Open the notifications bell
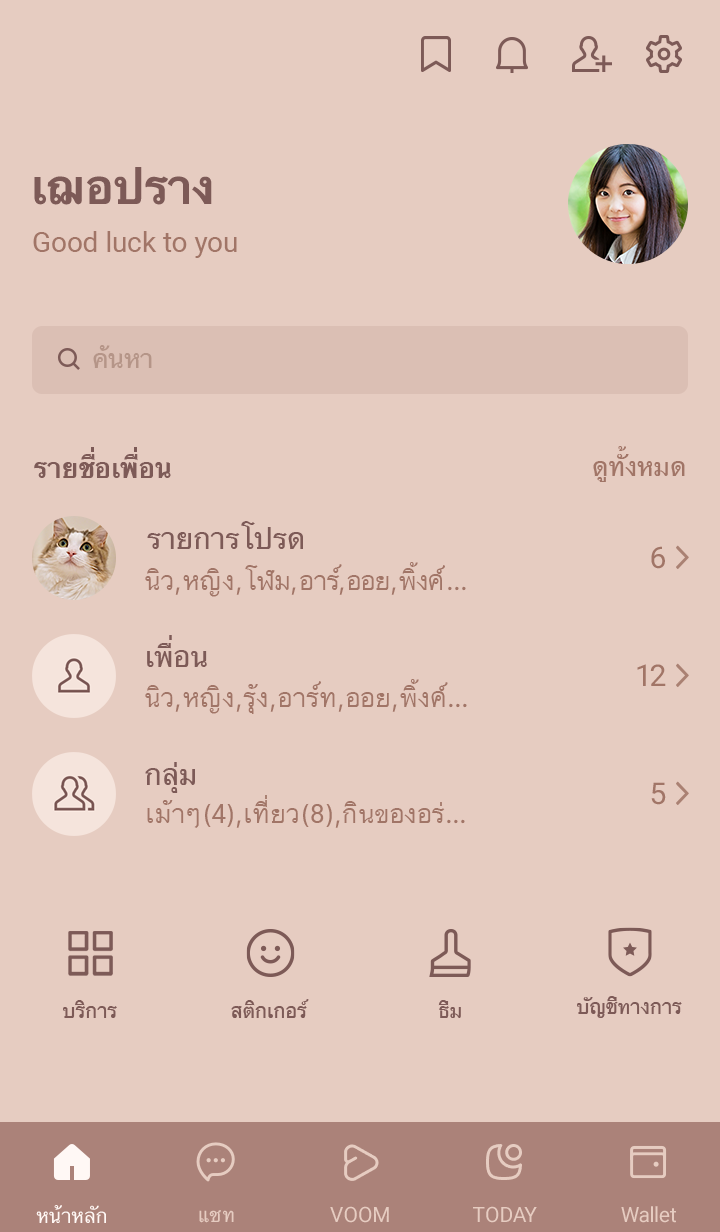 click(512, 55)
